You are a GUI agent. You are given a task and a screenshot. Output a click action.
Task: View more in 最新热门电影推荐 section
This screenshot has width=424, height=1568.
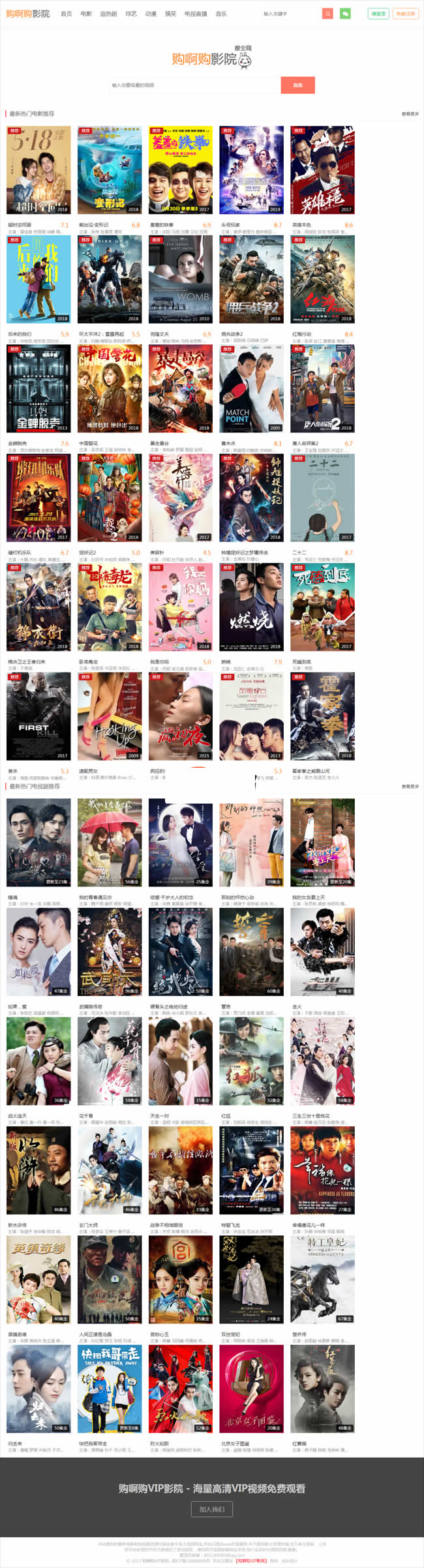410,114
